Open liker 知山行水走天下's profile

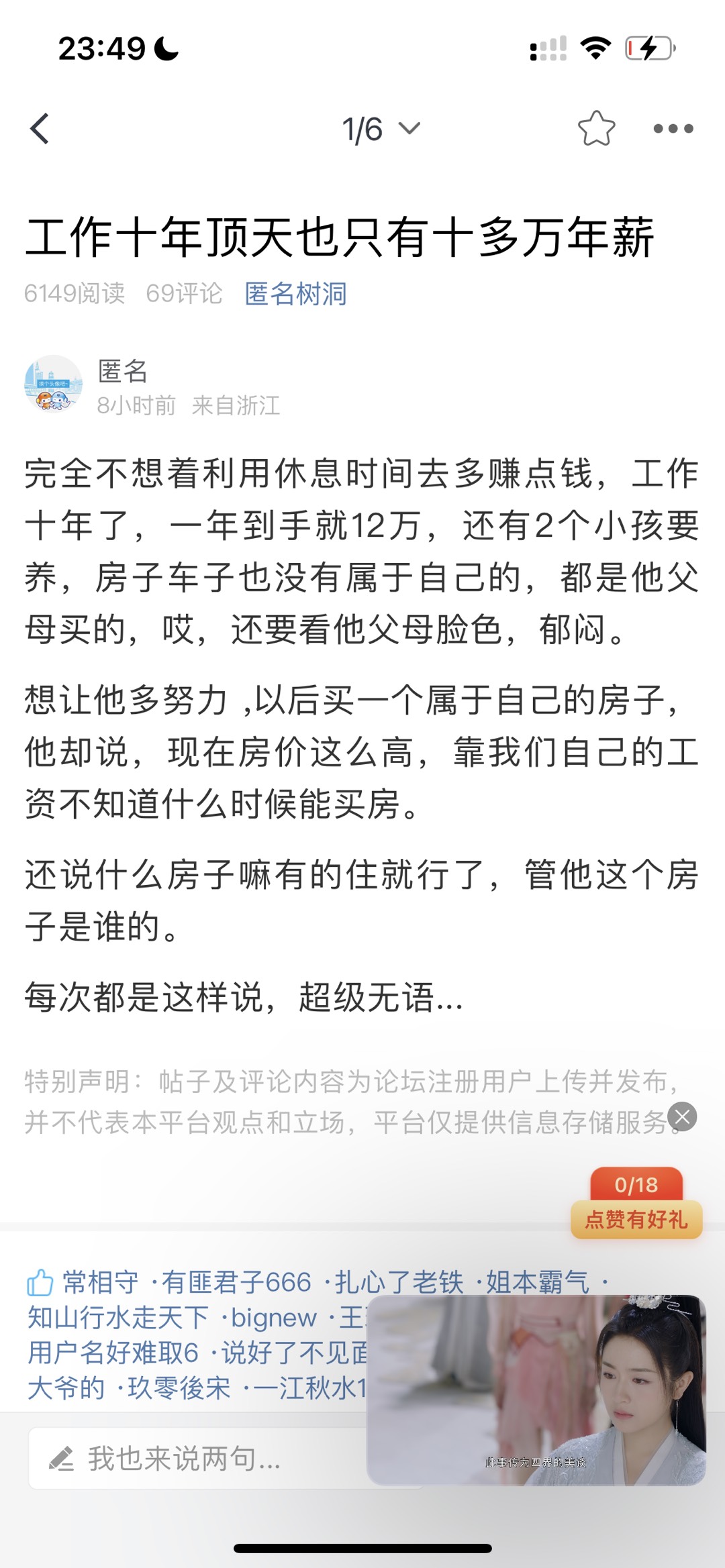[x=118, y=1318]
